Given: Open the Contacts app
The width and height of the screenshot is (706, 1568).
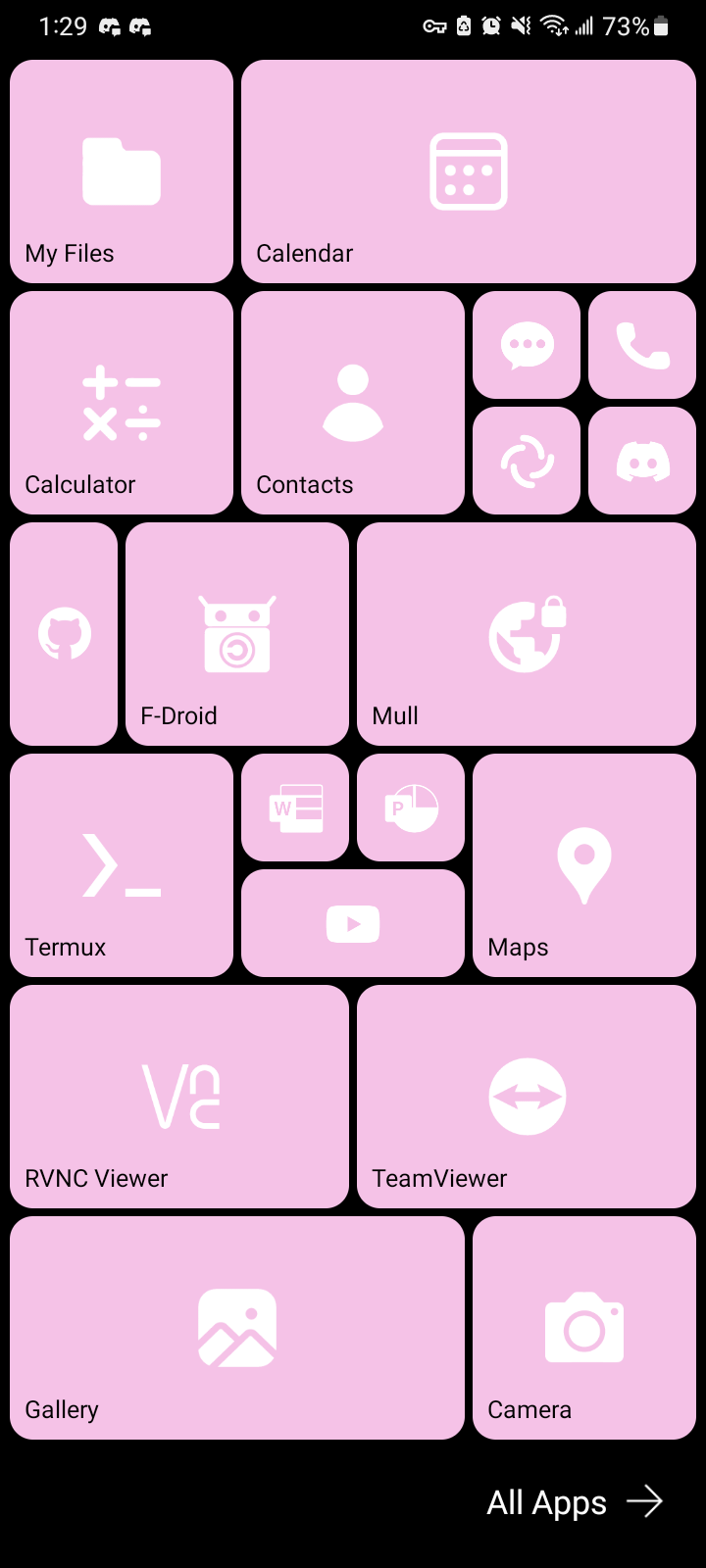Looking at the screenshot, I should (353, 403).
